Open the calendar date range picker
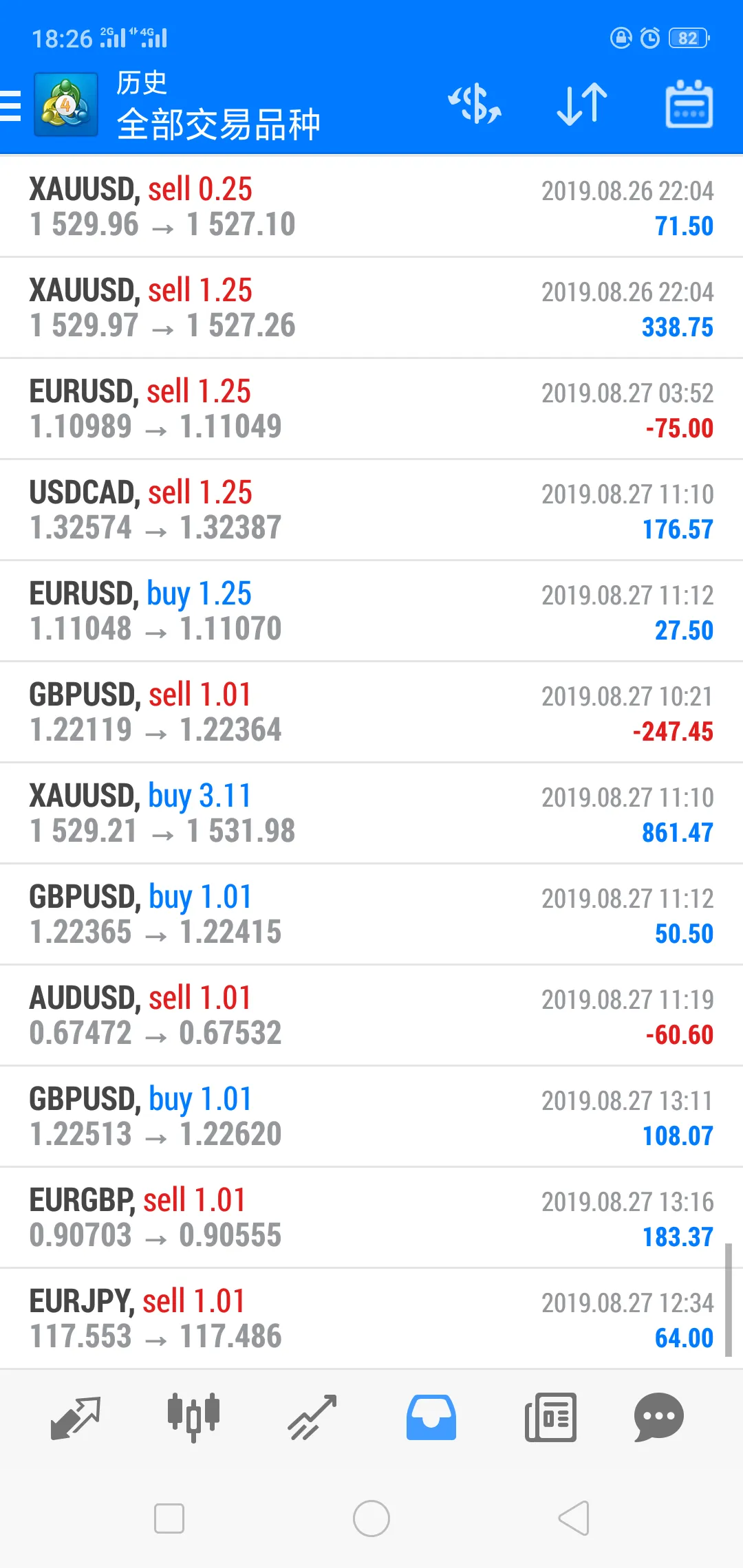This screenshot has width=743, height=1568. tap(689, 105)
